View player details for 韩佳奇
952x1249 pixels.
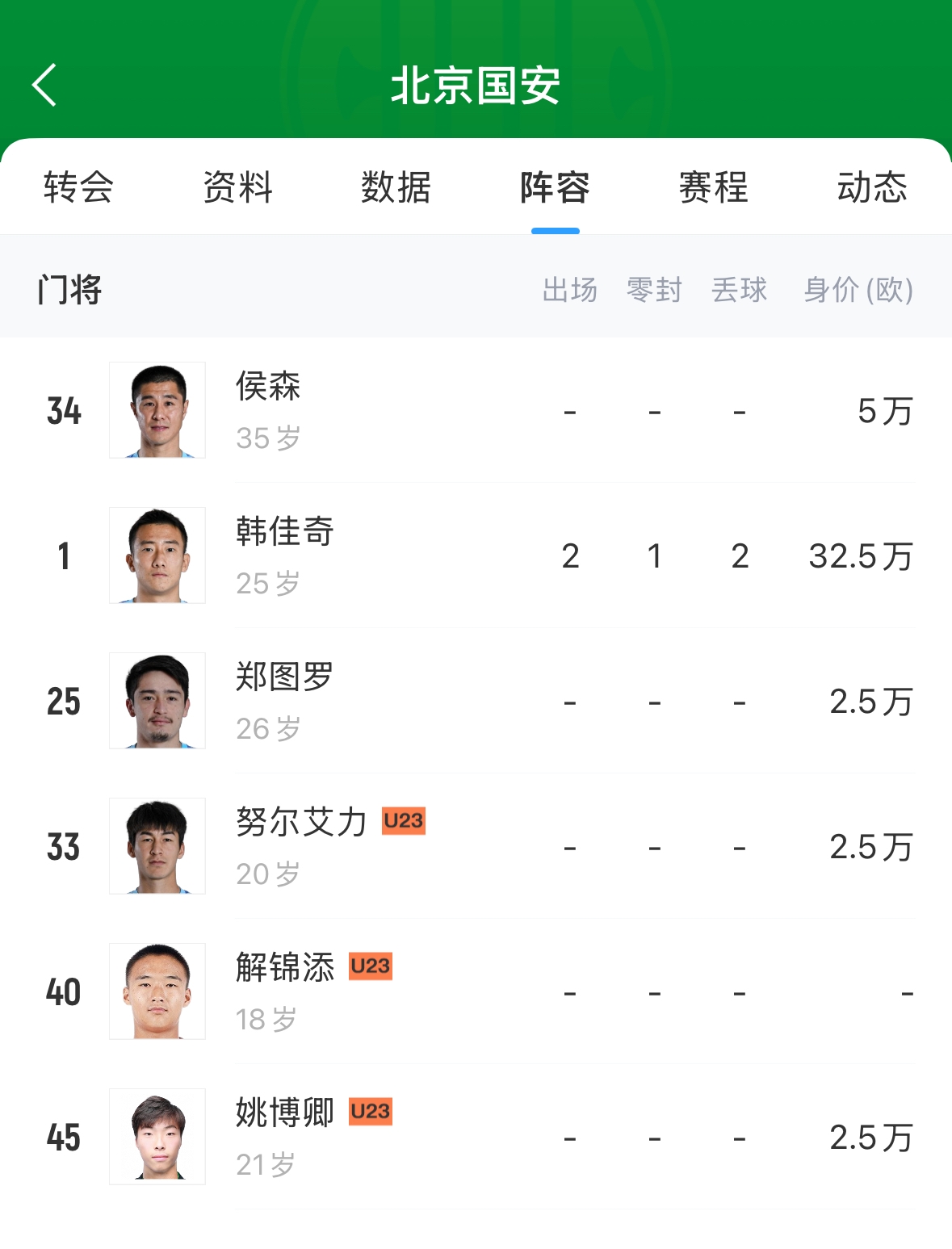pyautogui.click(x=284, y=555)
